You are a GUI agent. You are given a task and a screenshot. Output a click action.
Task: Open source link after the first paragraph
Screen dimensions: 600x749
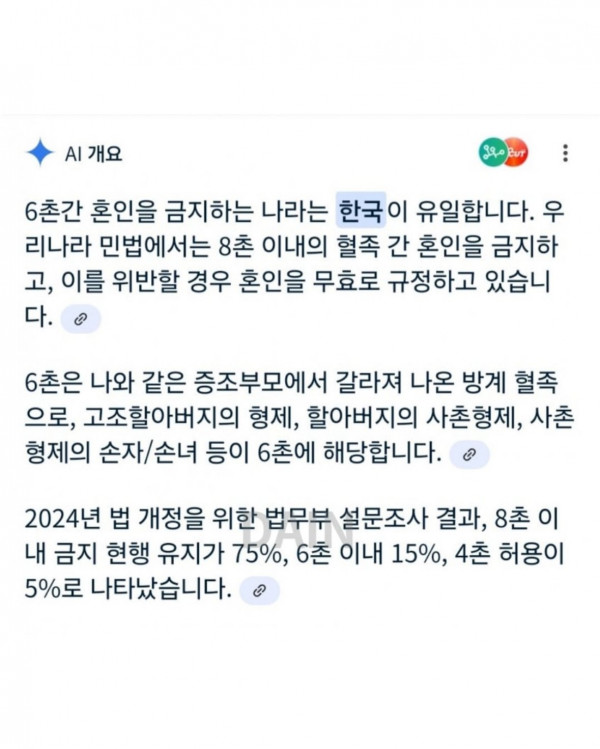[x=81, y=319]
